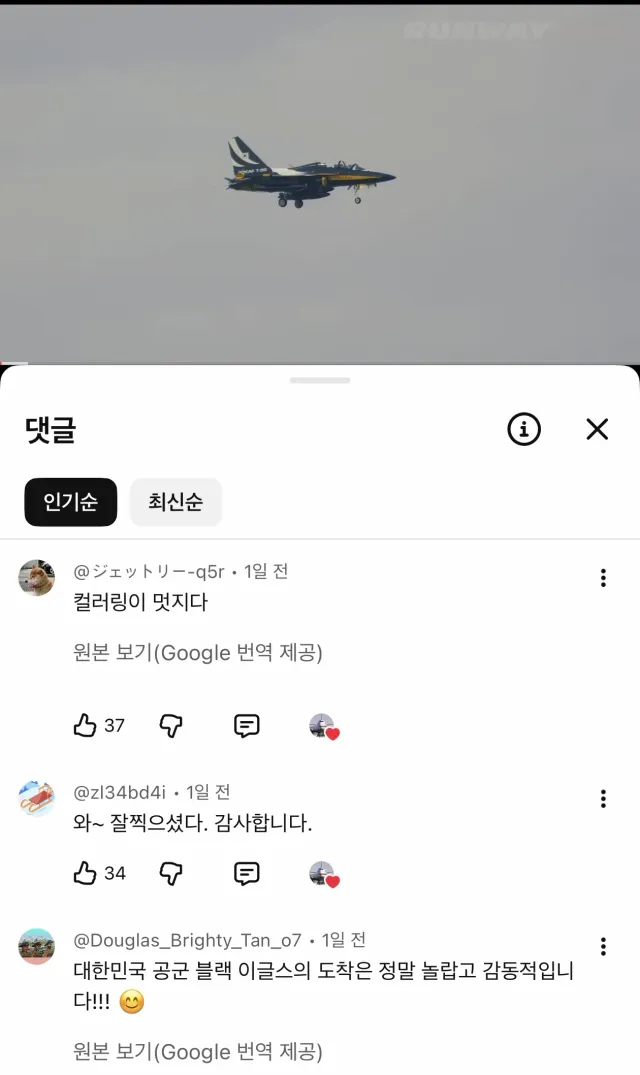Visit the @zl34bd4i channel avatar
The image size is (640, 1075).
click(x=37, y=798)
